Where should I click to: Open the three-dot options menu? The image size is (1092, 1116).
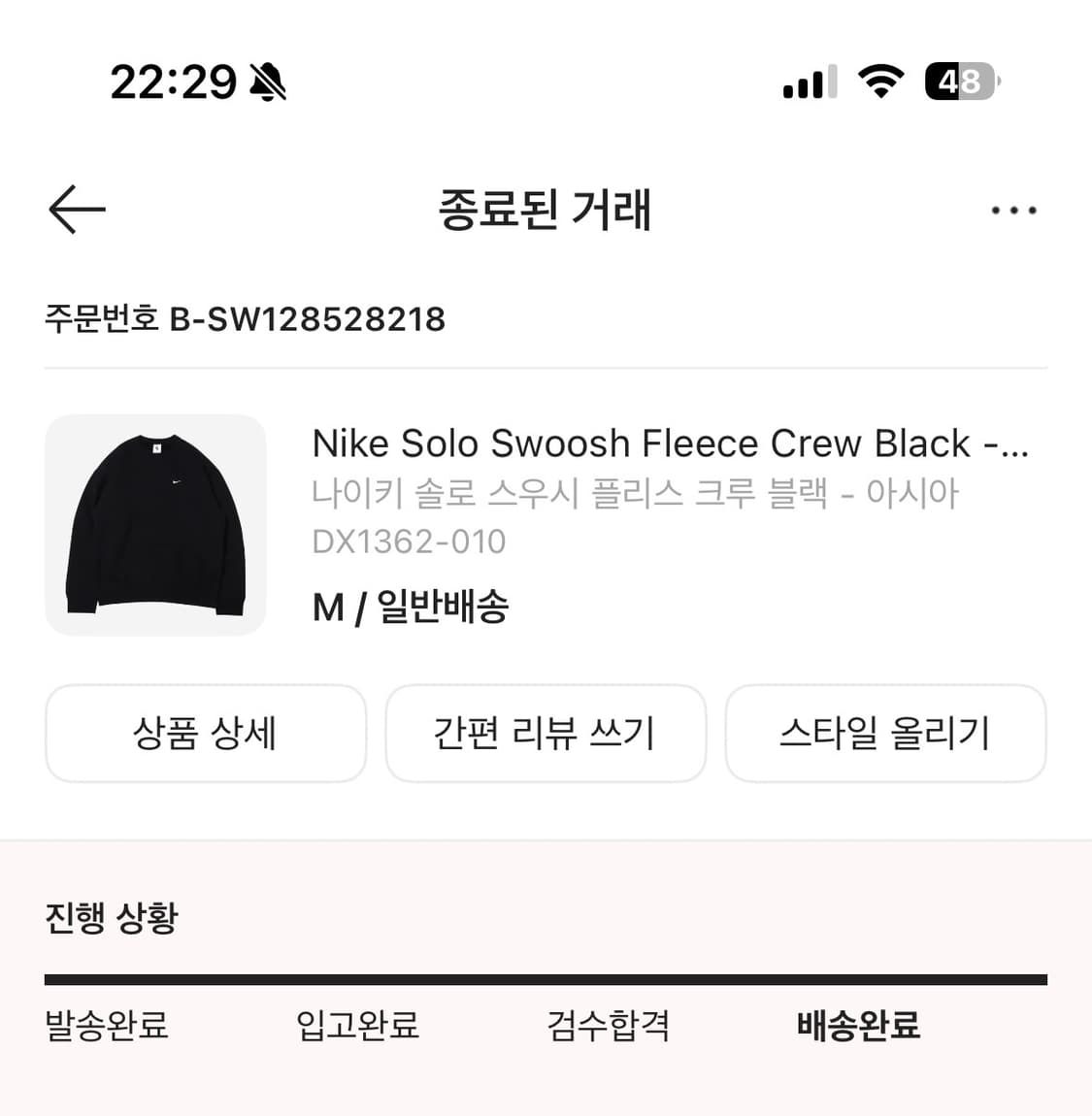(x=1014, y=209)
